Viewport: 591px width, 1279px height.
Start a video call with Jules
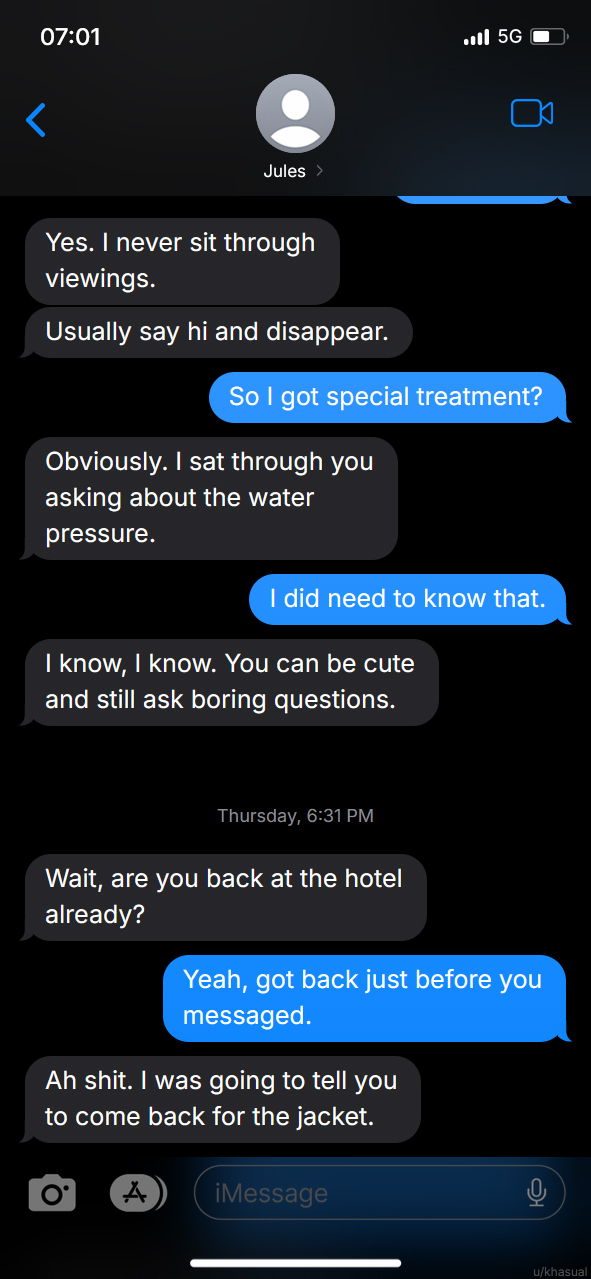[x=532, y=113]
